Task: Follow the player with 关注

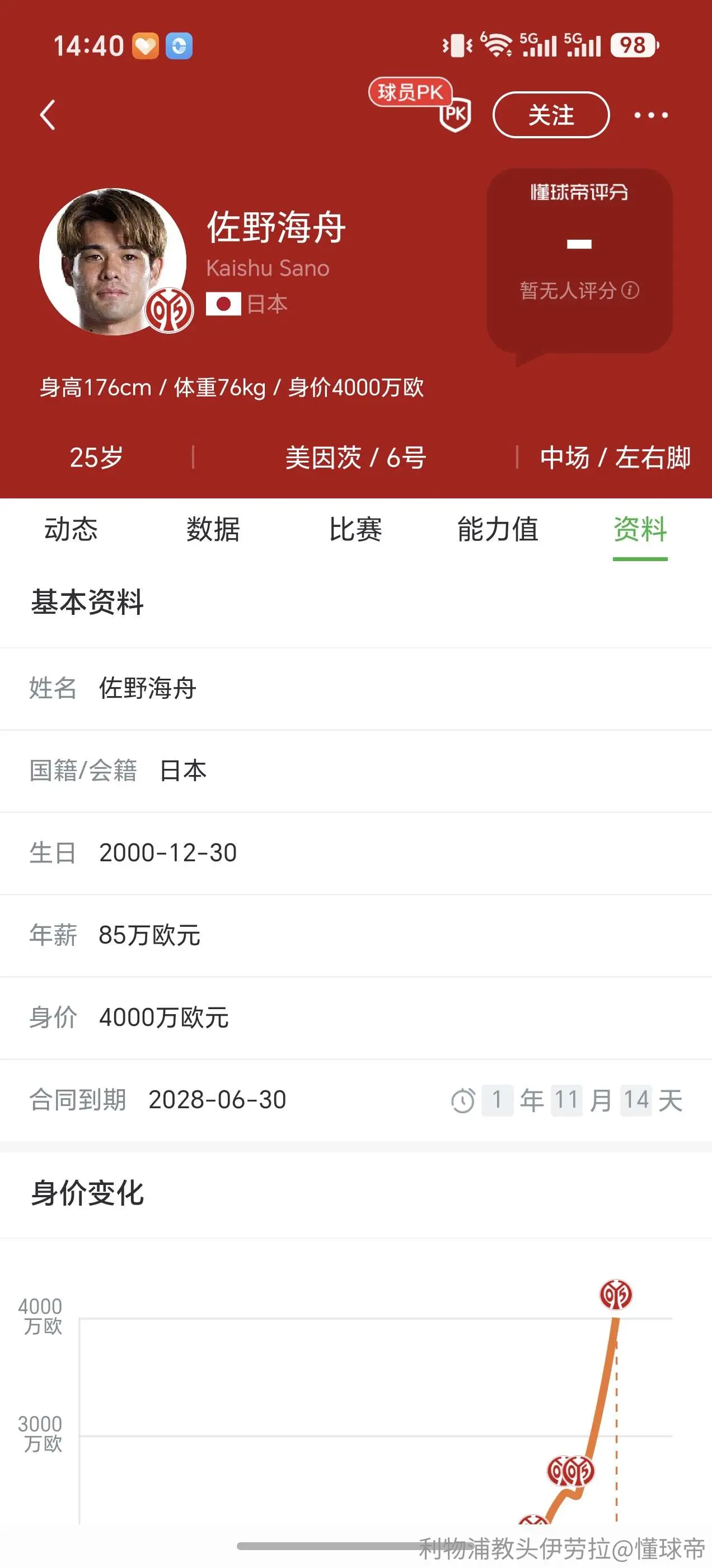Action: tap(551, 115)
